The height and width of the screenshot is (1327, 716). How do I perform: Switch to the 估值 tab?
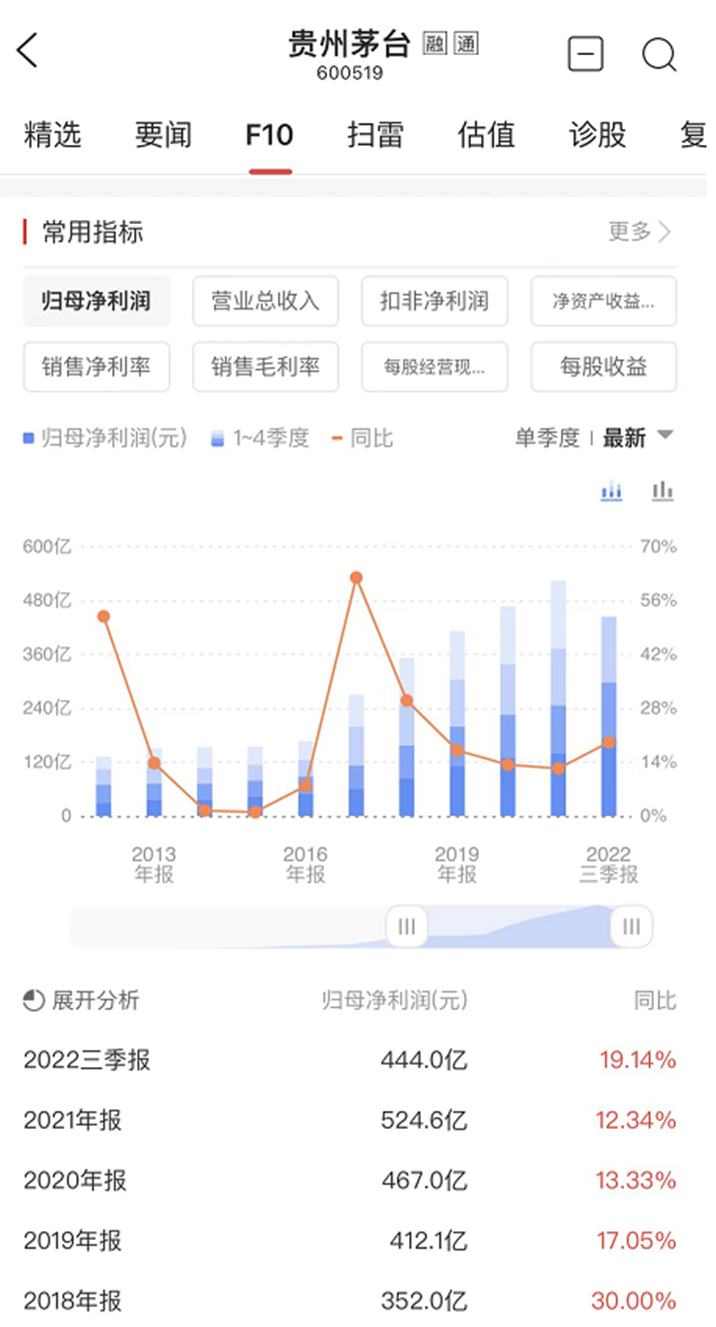pos(486,134)
